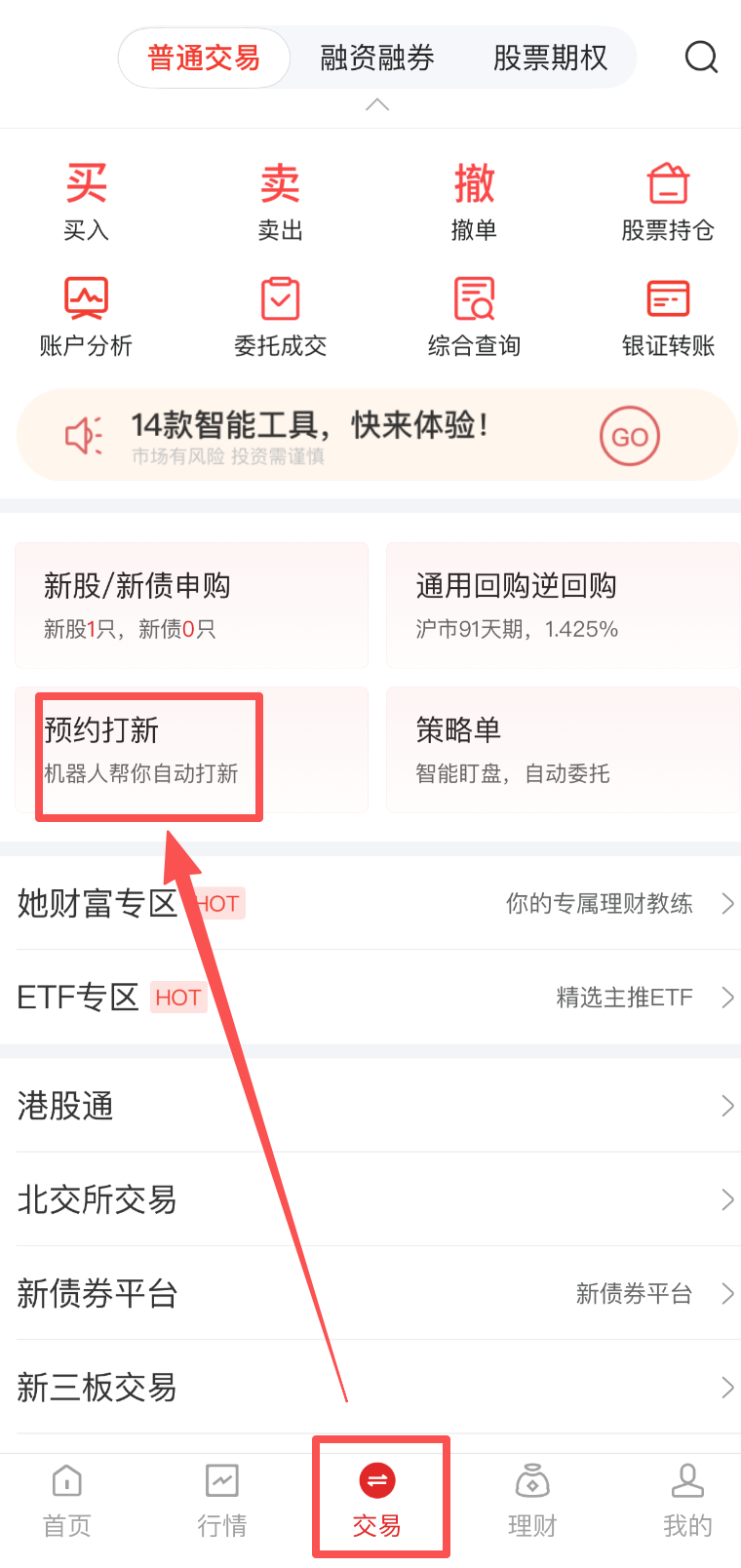Open 策略单 card
The image size is (741, 1568).
click(x=563, y=750)
